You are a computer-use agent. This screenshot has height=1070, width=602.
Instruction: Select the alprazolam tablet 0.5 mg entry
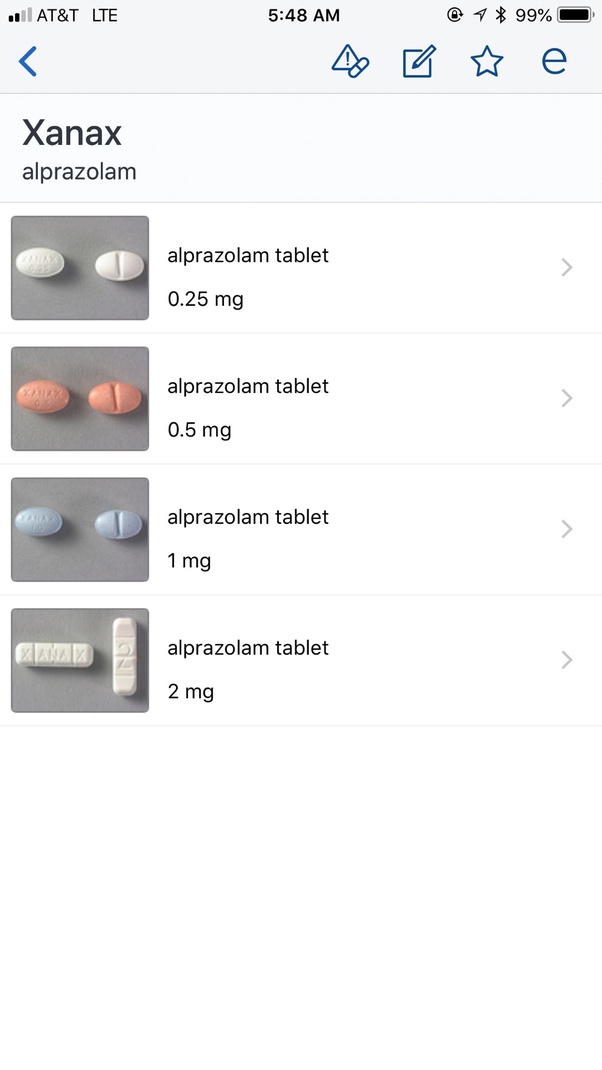300,399
